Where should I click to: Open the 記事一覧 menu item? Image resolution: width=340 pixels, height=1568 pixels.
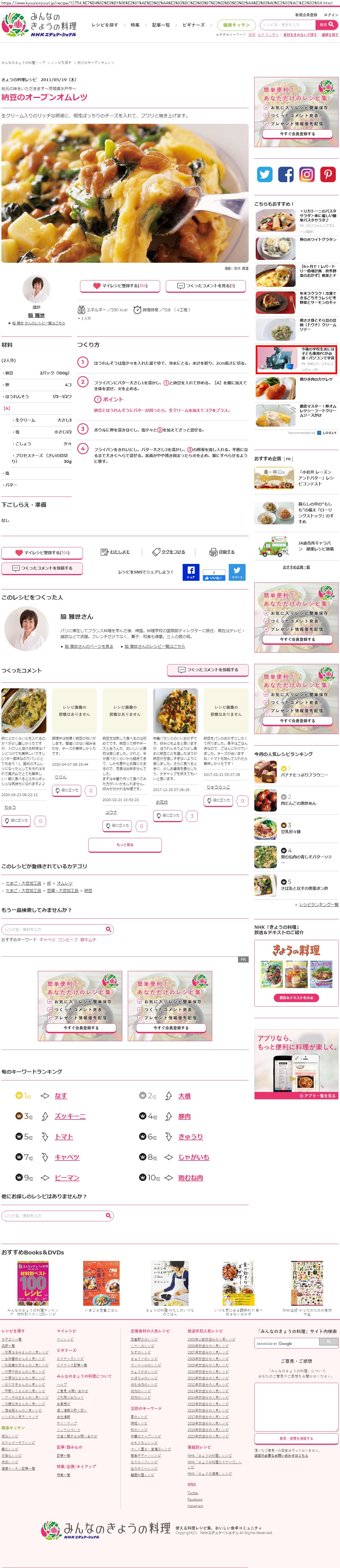(x=161, y=25)
